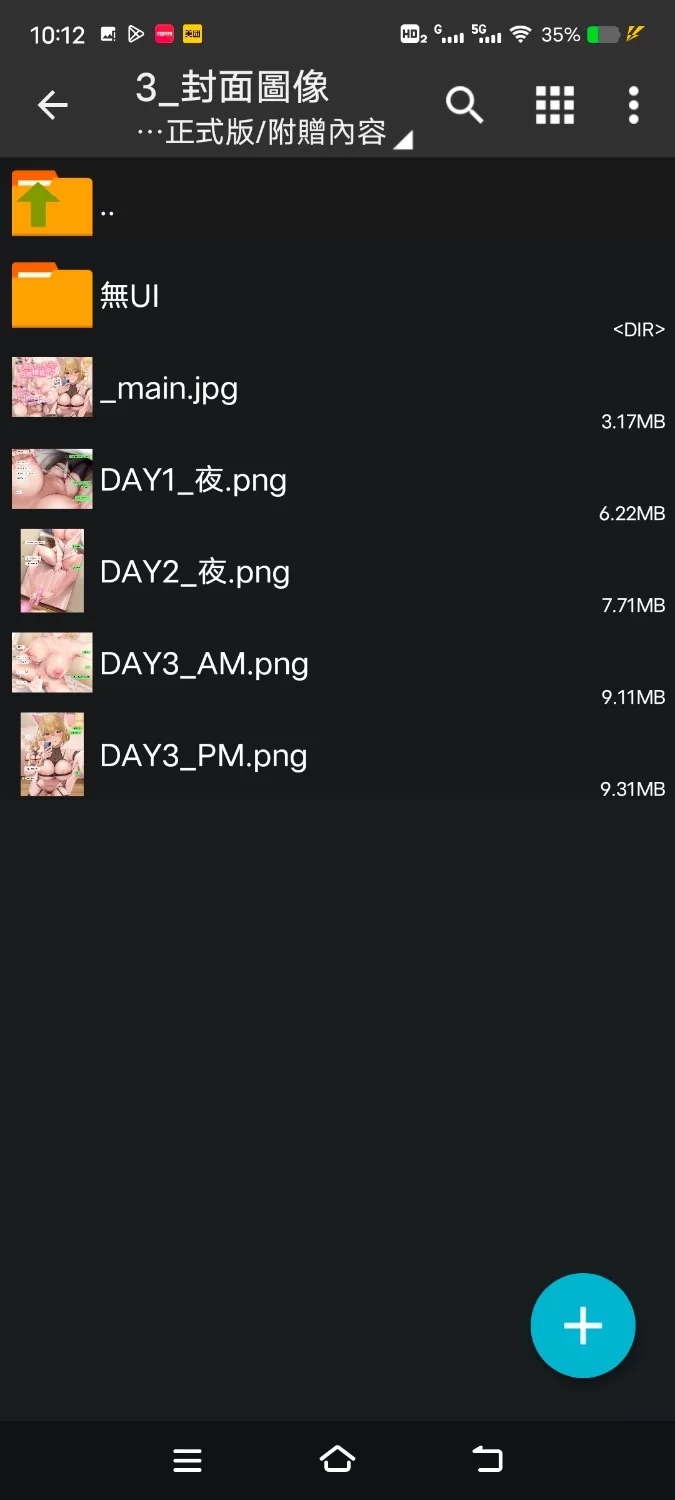Open the three-dot overflow menu

(633, 105)
